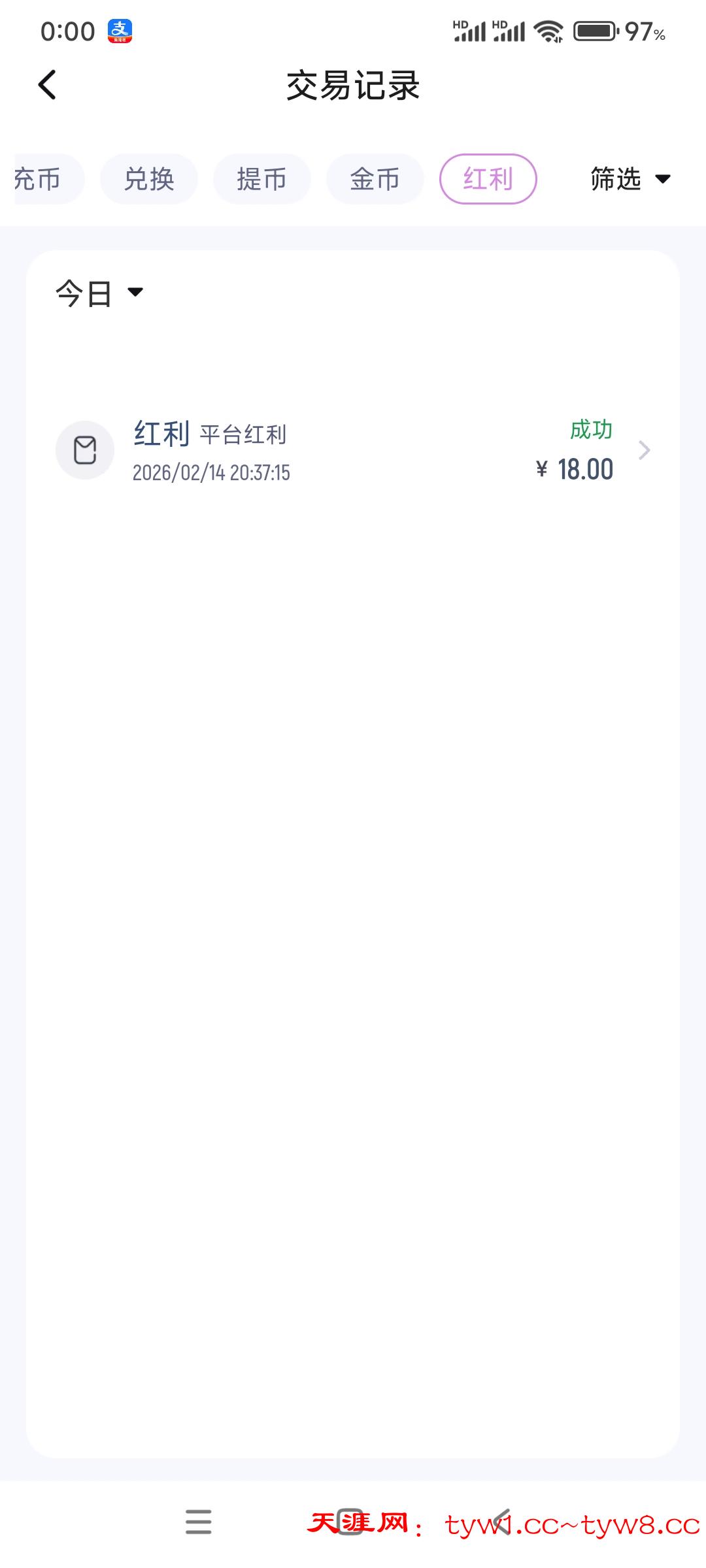Switch to the 充币 tab
This screenshot has width=706, height=1568.
(41, 179)
